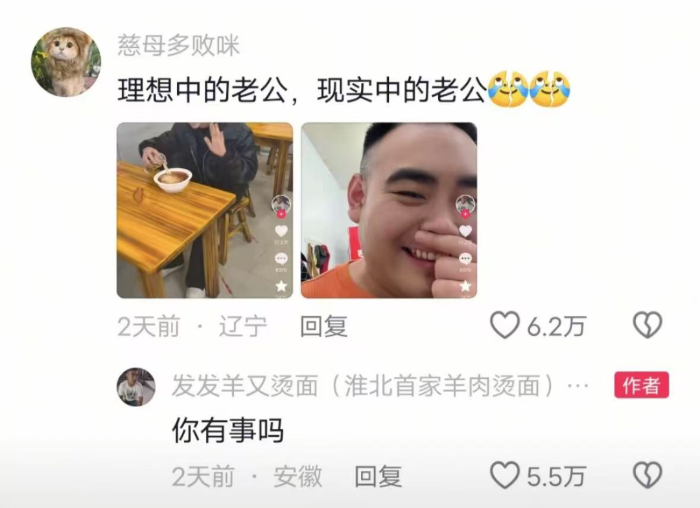Reply to the author's 你有事吗 comment
The width and height of the screenshot is (700, 508).
(x=378, y=477)
